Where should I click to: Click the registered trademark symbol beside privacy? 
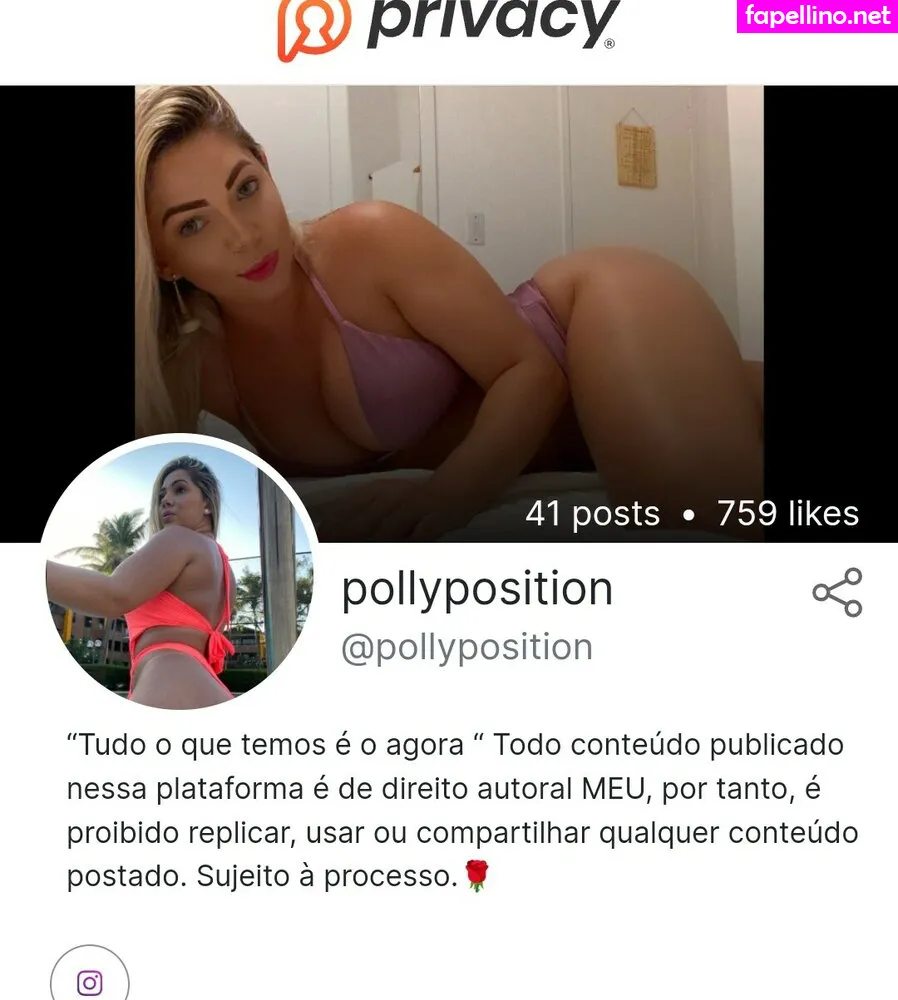[611, 45]
